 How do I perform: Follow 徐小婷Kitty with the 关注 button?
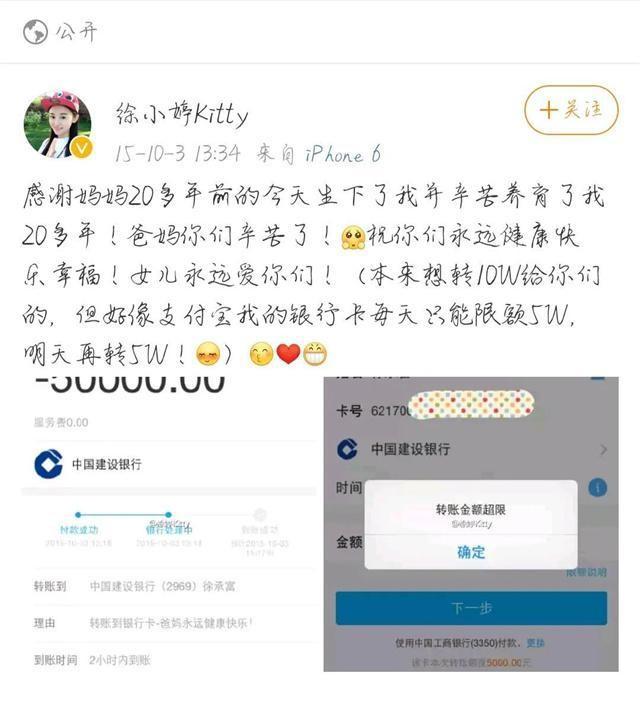click(x=571, y=110)
